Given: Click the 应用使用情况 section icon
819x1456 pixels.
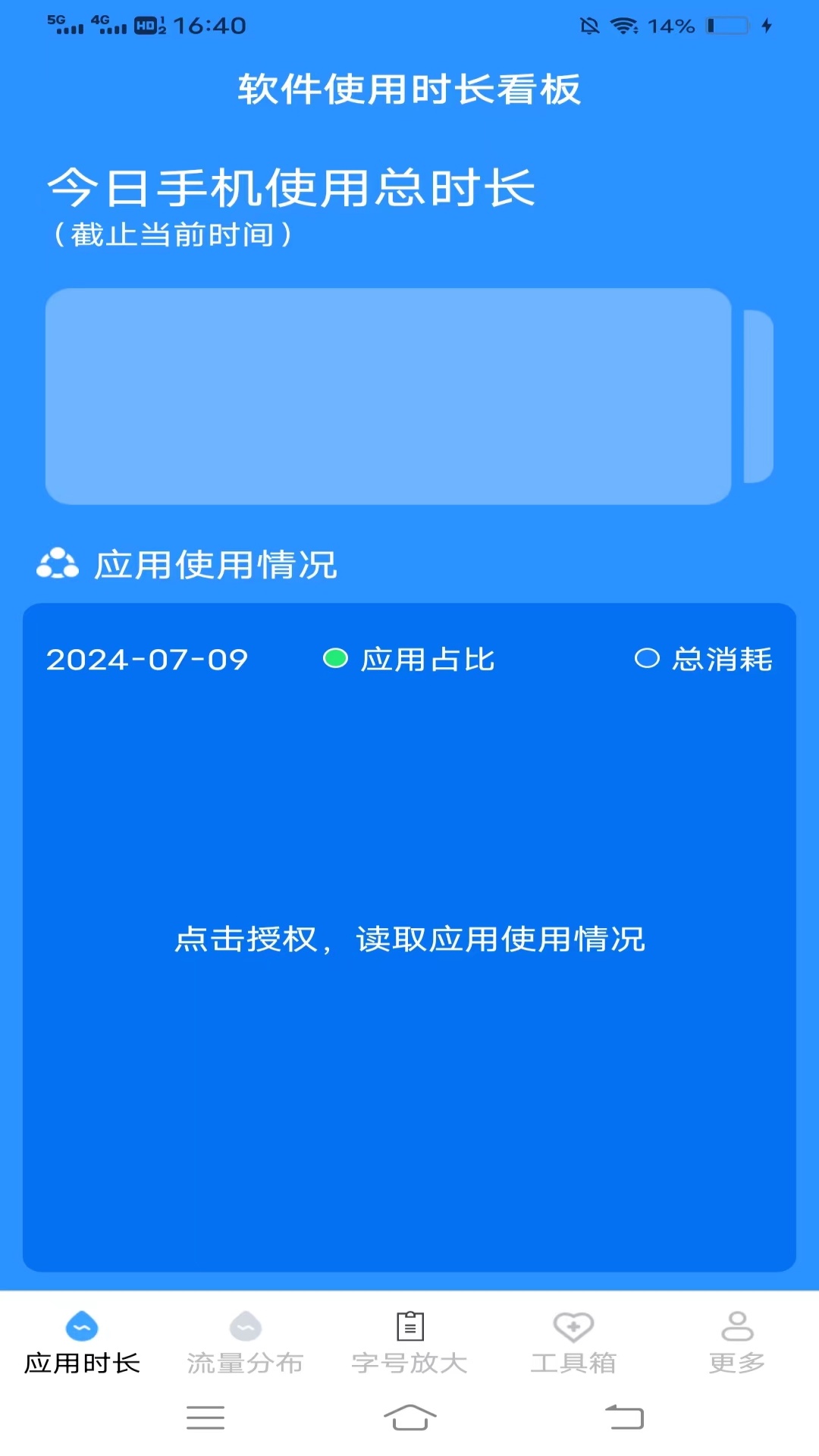Looking at the screenshot, I should 57,563.
